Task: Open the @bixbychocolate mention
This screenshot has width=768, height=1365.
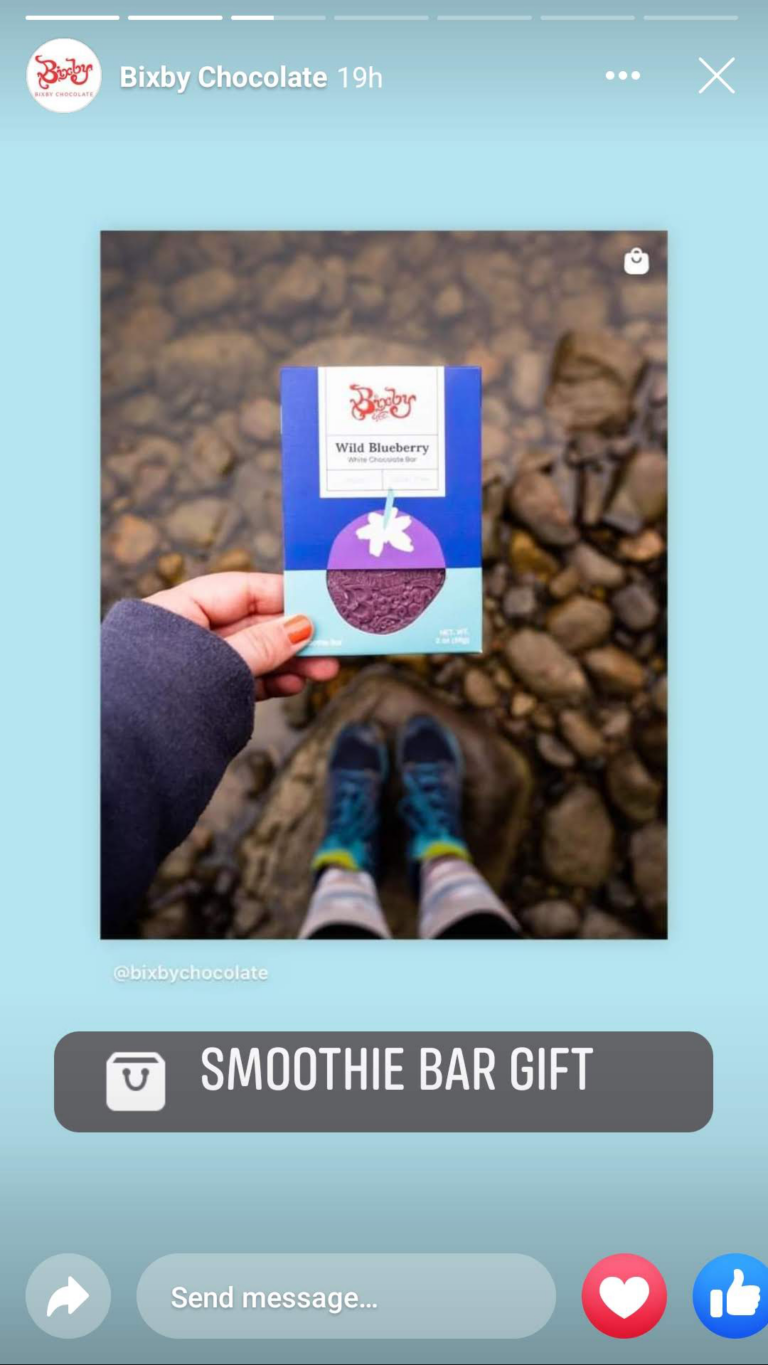Action: point(190,971)
